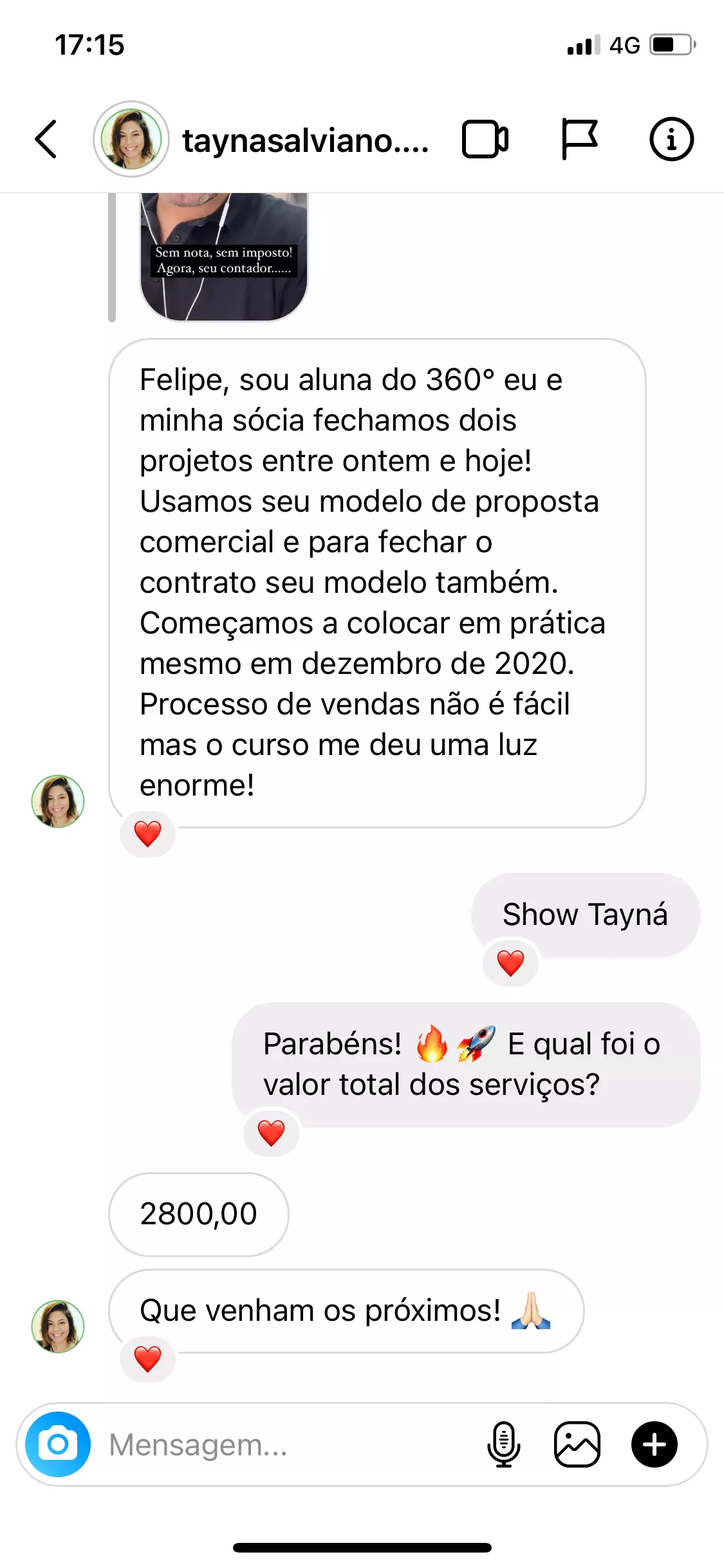
Task: Open the shared story reply thumbnail
Action: coord(223,256)
